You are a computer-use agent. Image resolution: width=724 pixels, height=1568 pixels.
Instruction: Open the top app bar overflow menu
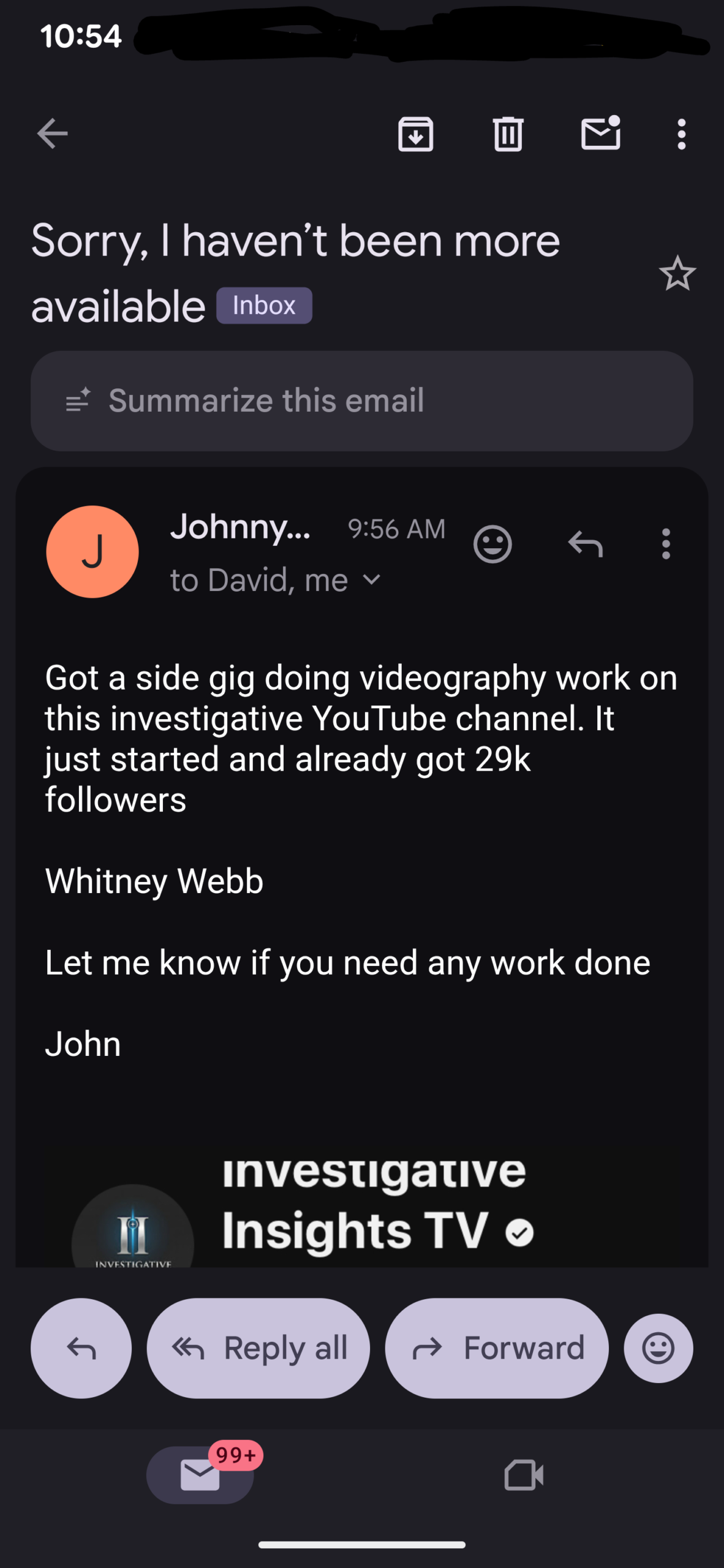pos(681,134)
